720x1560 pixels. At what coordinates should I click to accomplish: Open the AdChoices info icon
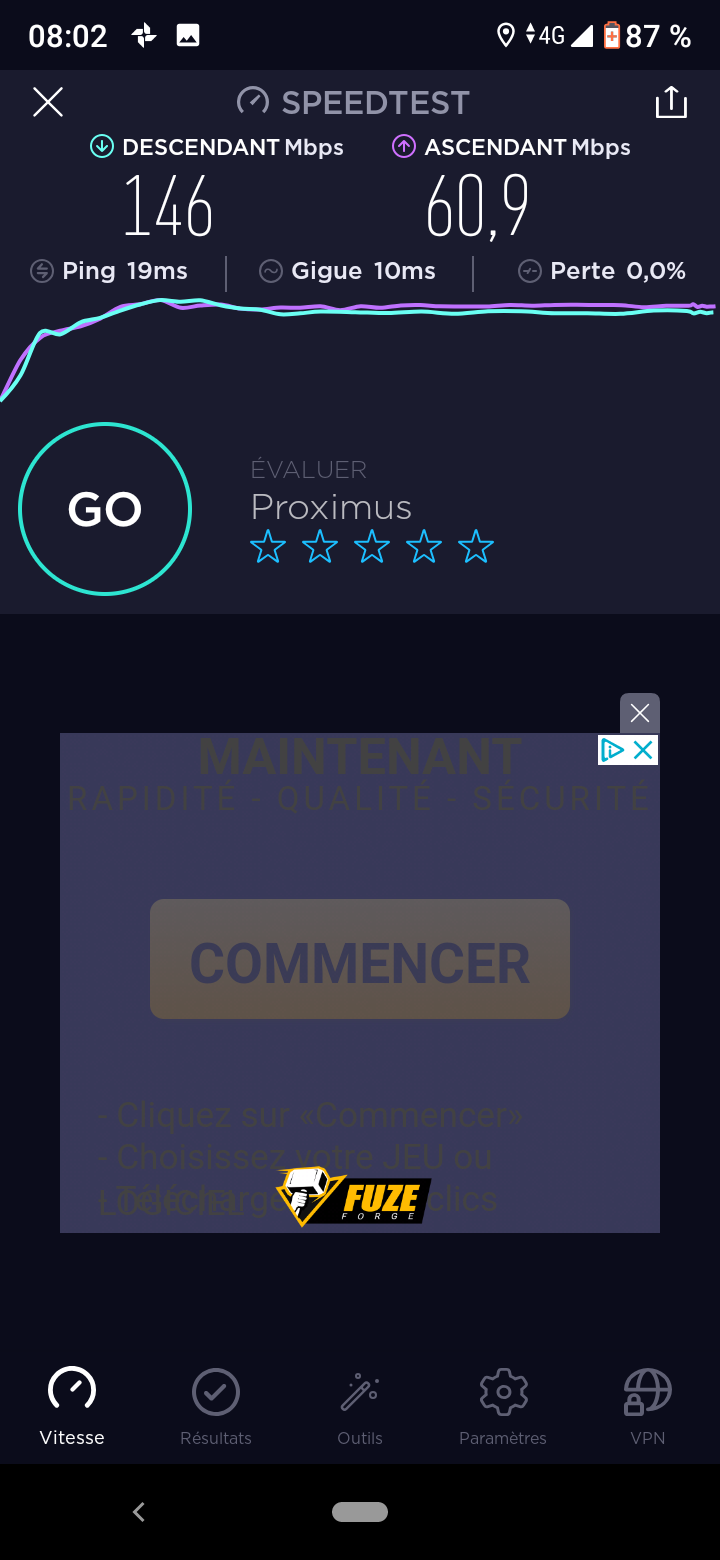(613, 750)
